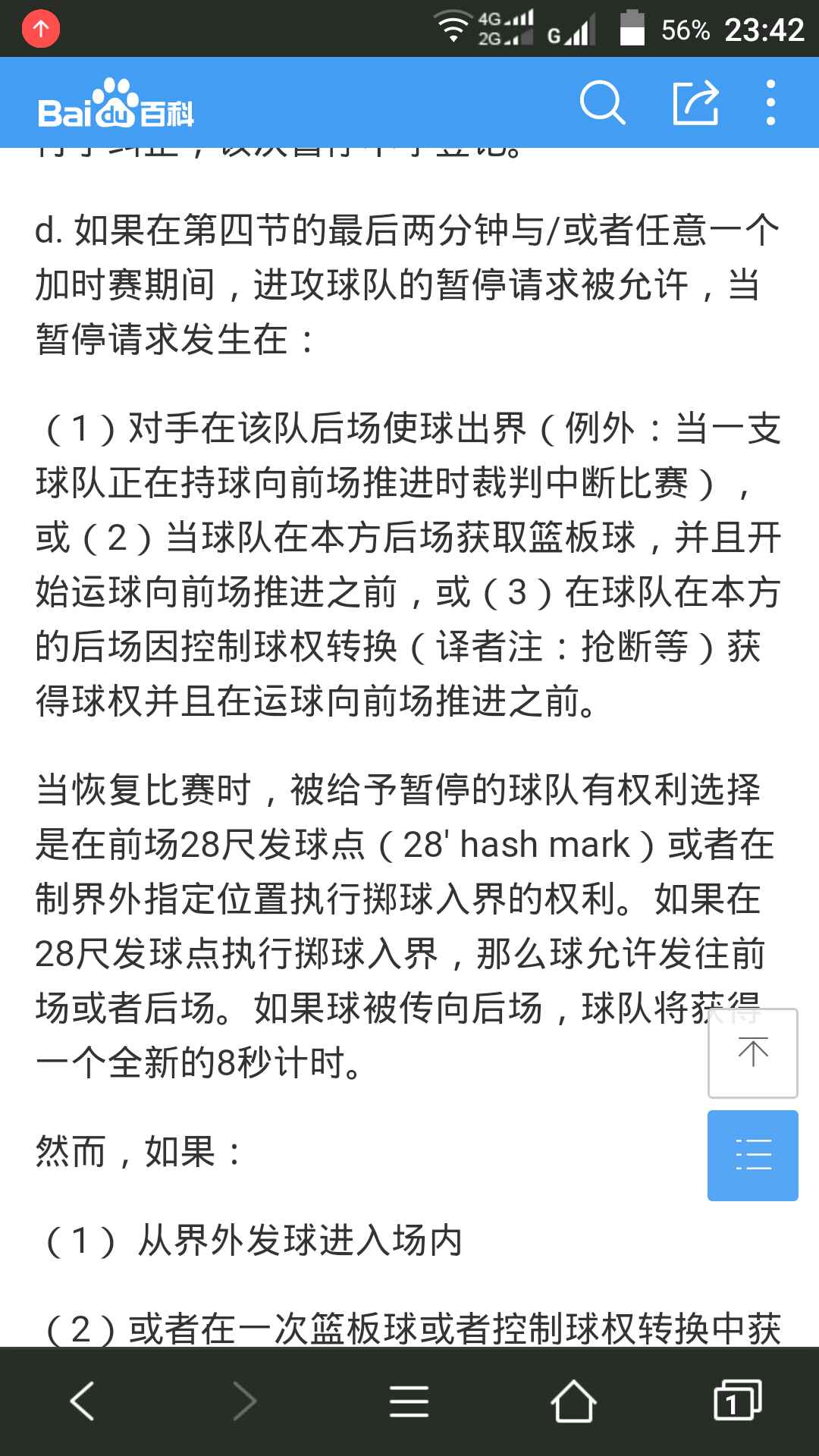Share this Baike article
Viewport: 819px width, 1456px height.
click(x=695, y=102)
